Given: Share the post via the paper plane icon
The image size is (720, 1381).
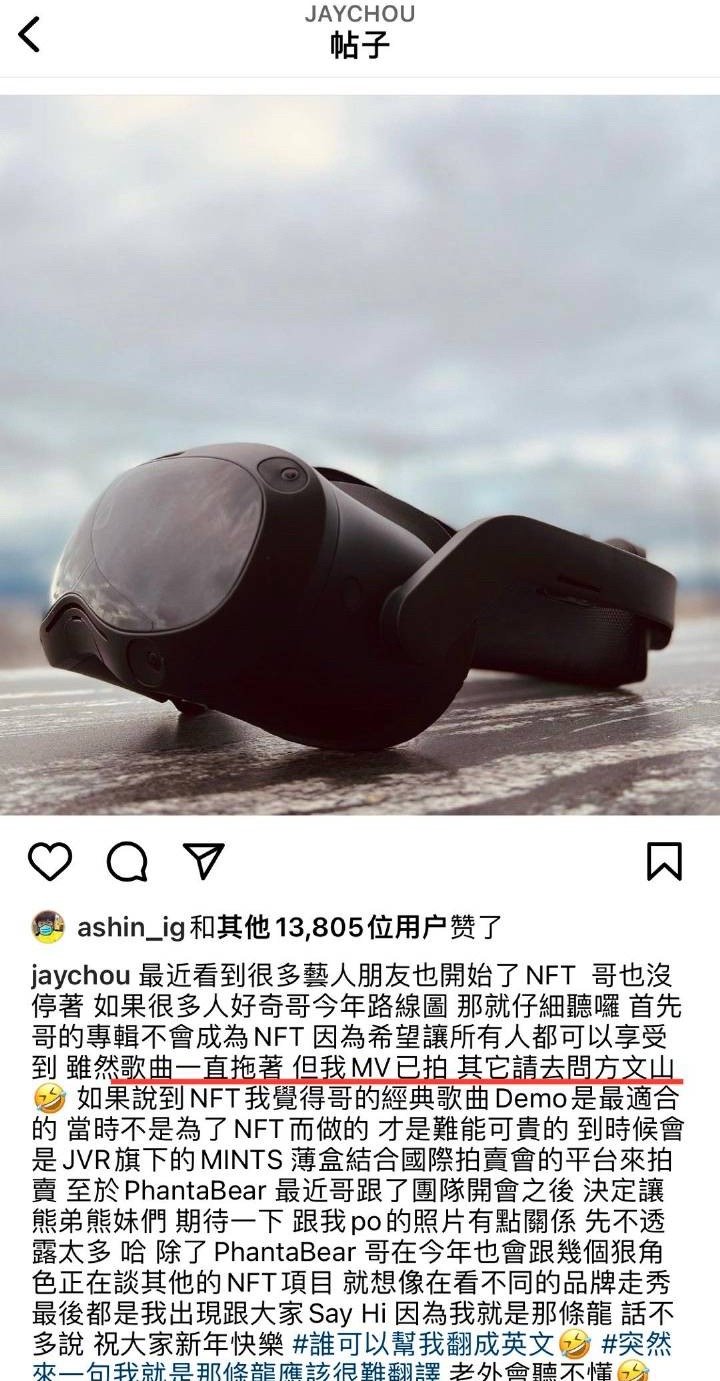Looking at the screenshot, I should (203, 861).
